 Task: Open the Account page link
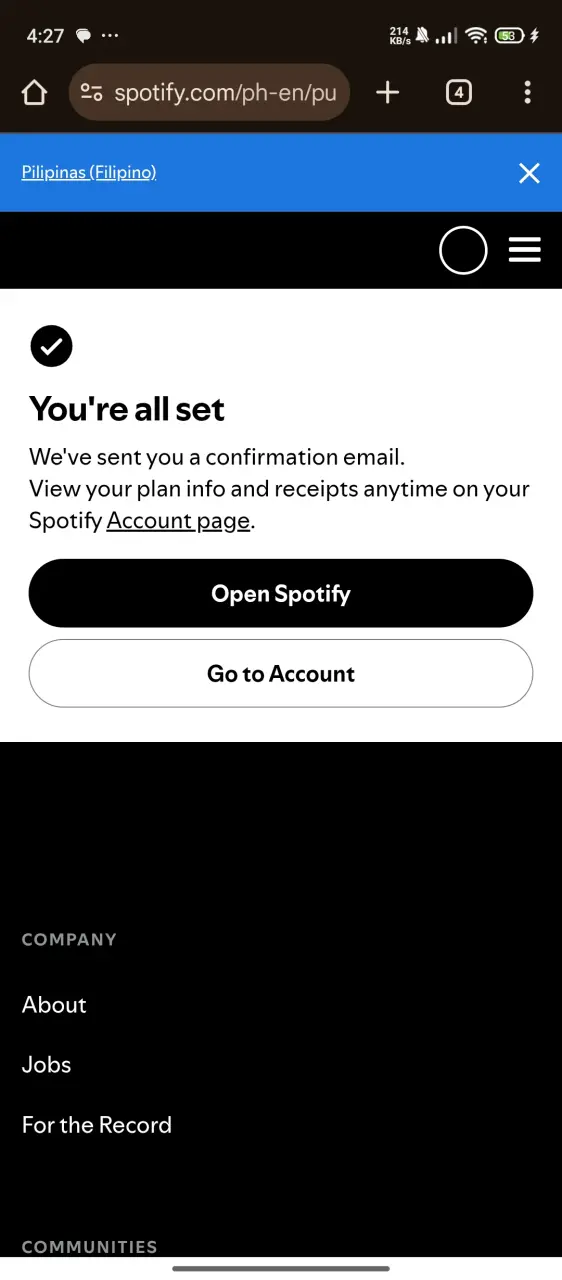pyautogui.click(x=178, y=521)
